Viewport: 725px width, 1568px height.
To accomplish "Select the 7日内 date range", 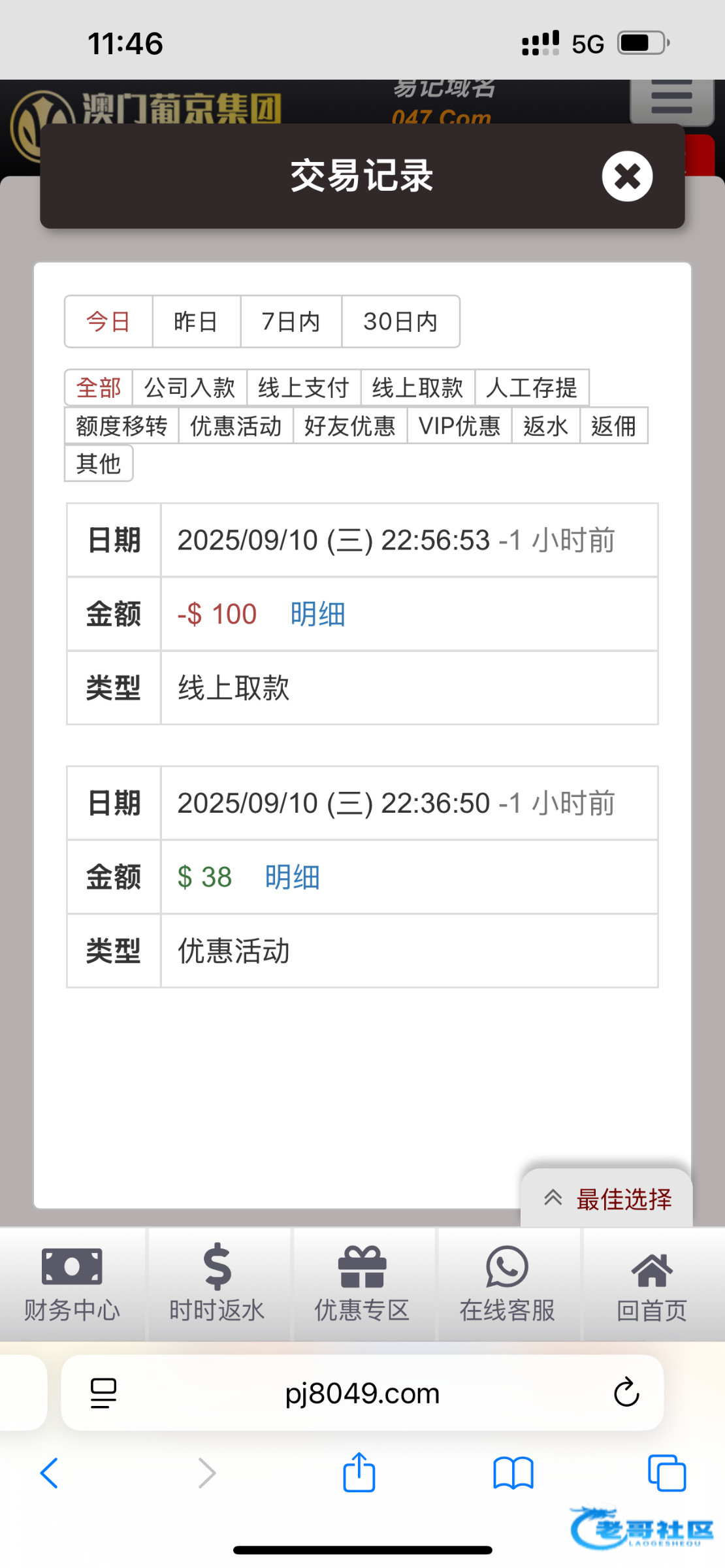I will click(x=291, y=321).
